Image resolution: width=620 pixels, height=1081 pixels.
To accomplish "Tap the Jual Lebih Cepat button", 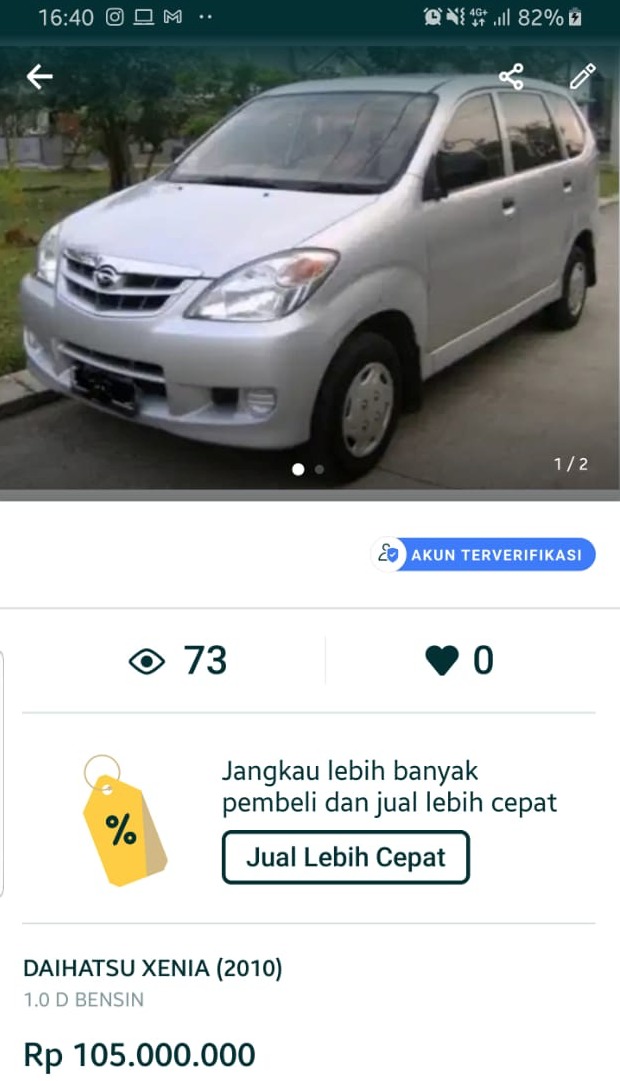I will [x=345, y=857].
